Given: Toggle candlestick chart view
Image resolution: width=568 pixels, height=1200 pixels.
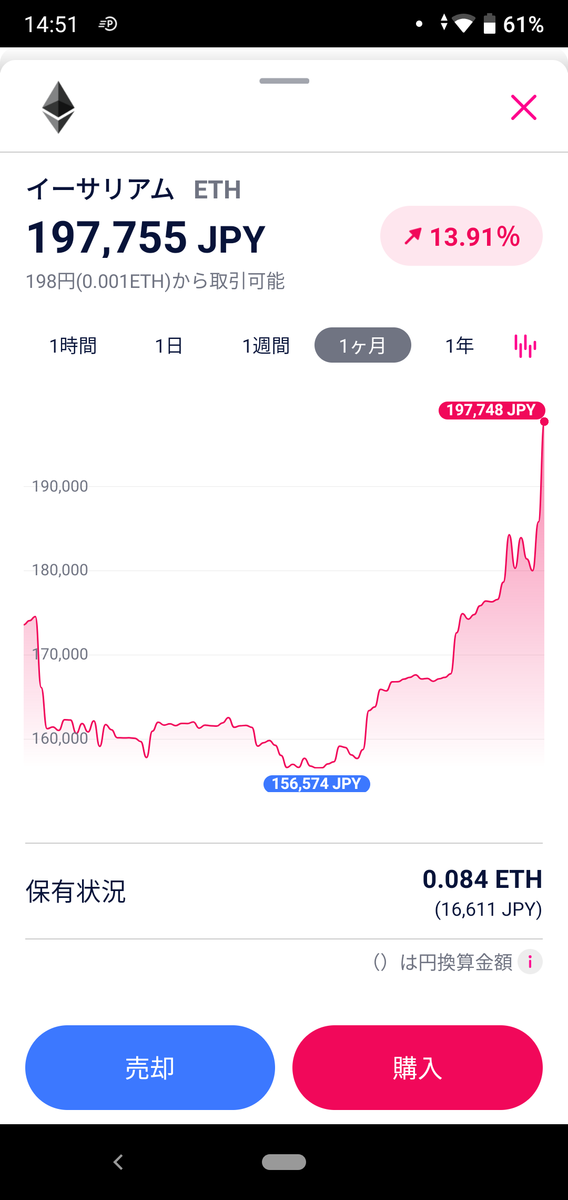Looking at the screenshot, I should click(525, 346).
